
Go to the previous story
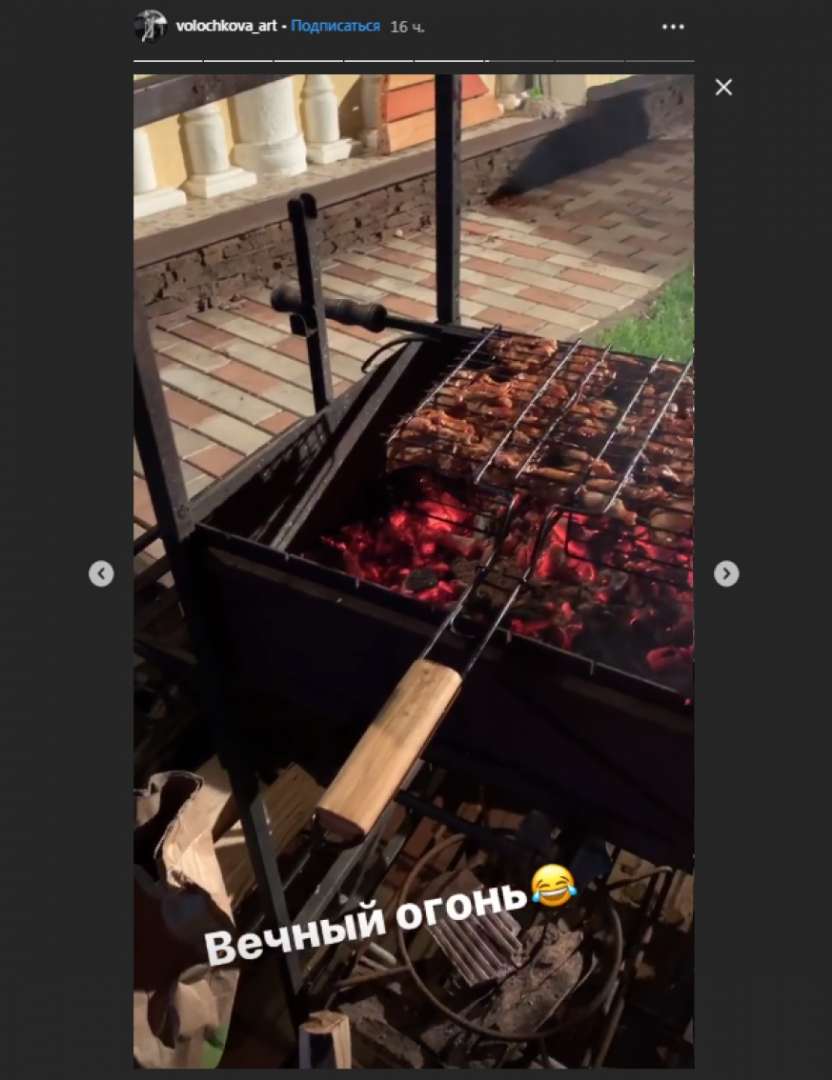click(101, 573)
